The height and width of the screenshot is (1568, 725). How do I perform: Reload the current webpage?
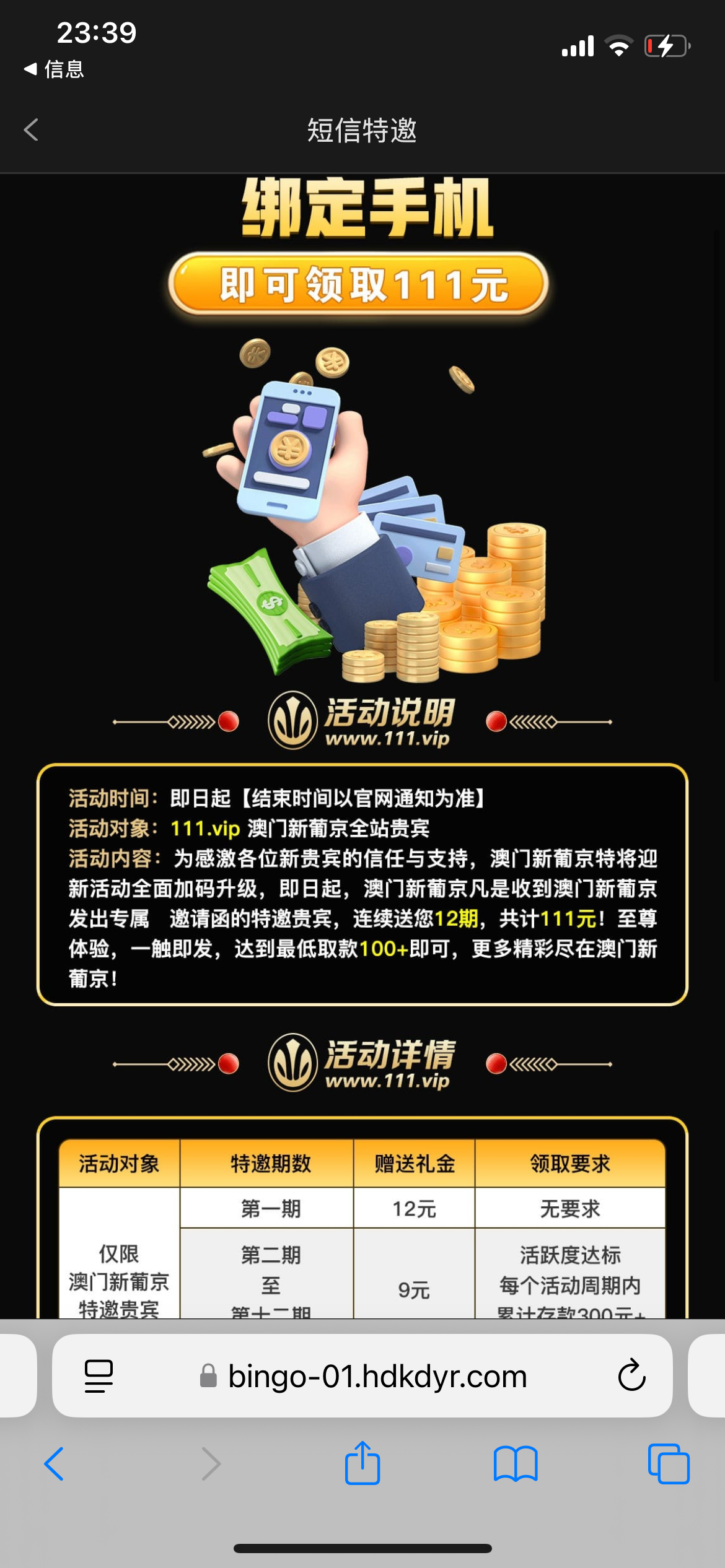pyautogui.click(x=631, y=1376)
